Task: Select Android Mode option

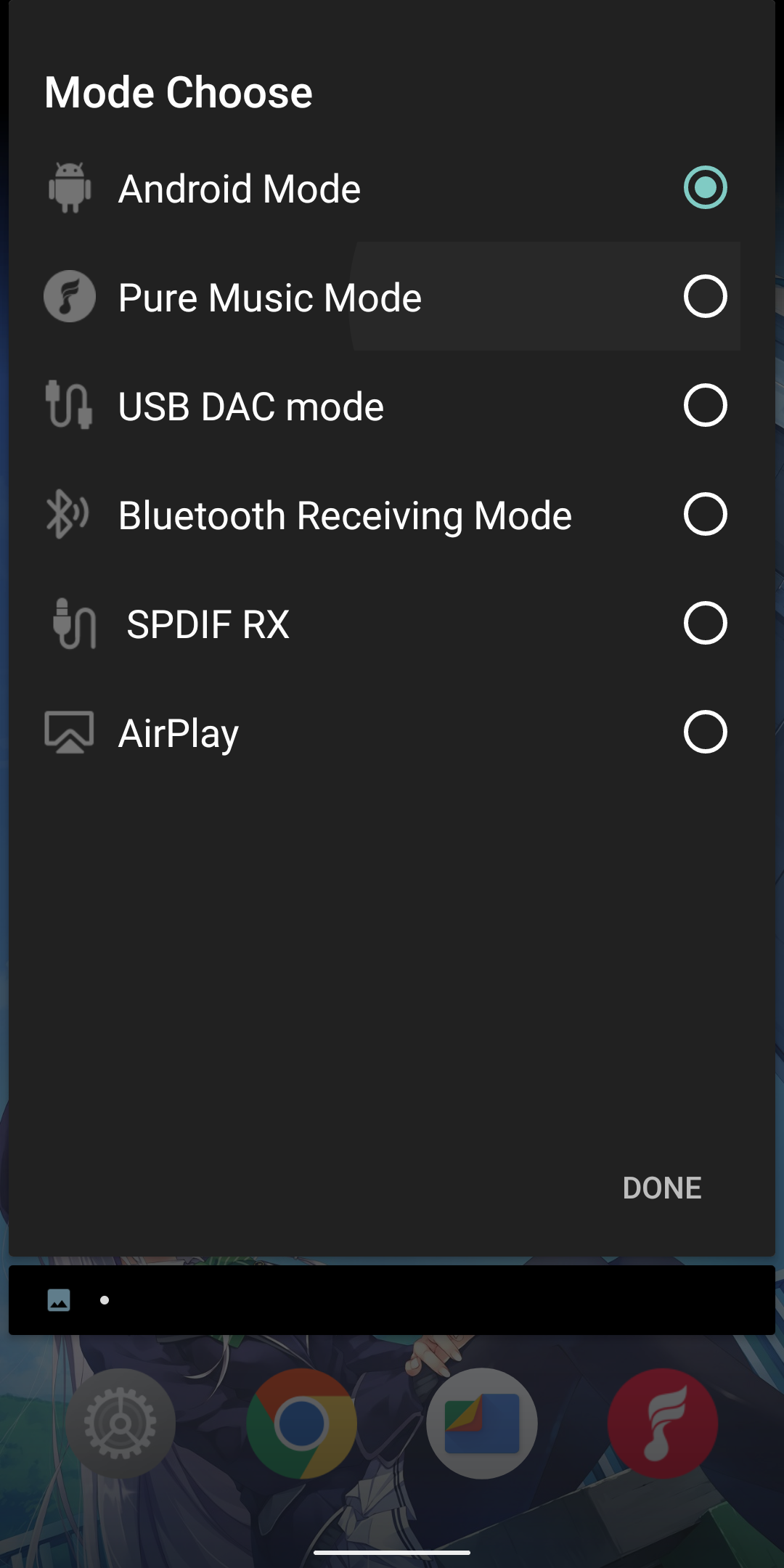Action: (704, 188)
